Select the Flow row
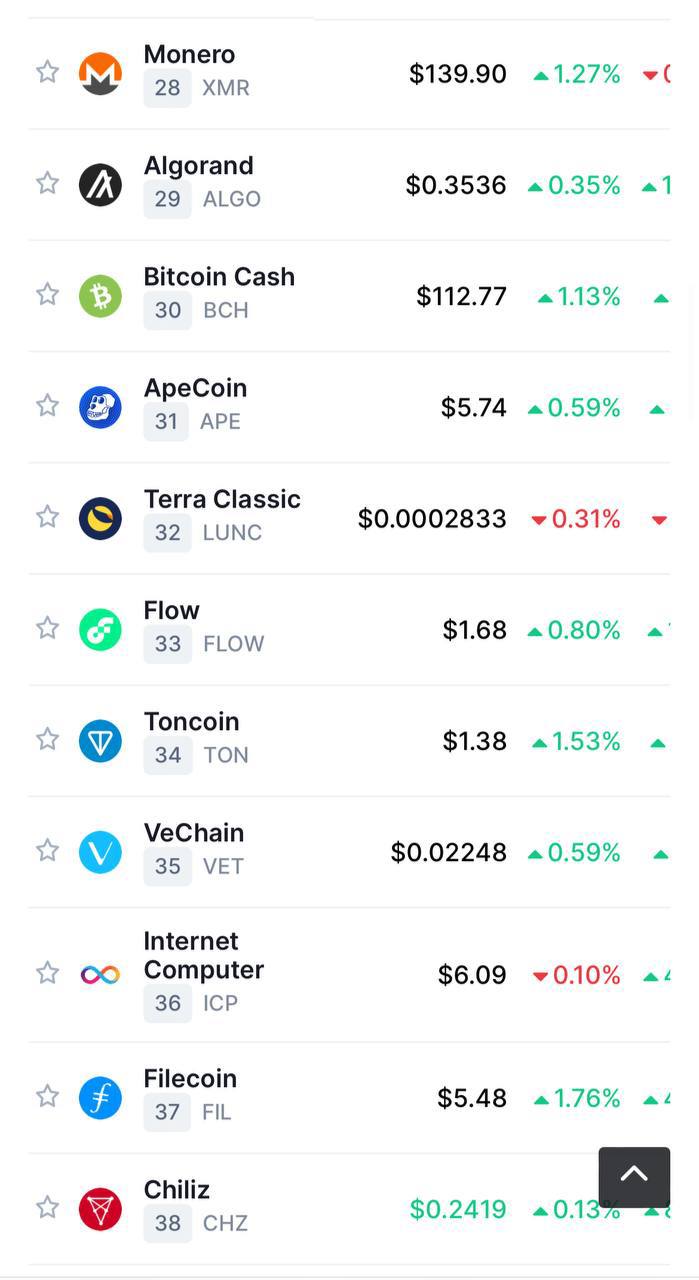The height and width of the screenshot is (1280, 699). [172, 610]
